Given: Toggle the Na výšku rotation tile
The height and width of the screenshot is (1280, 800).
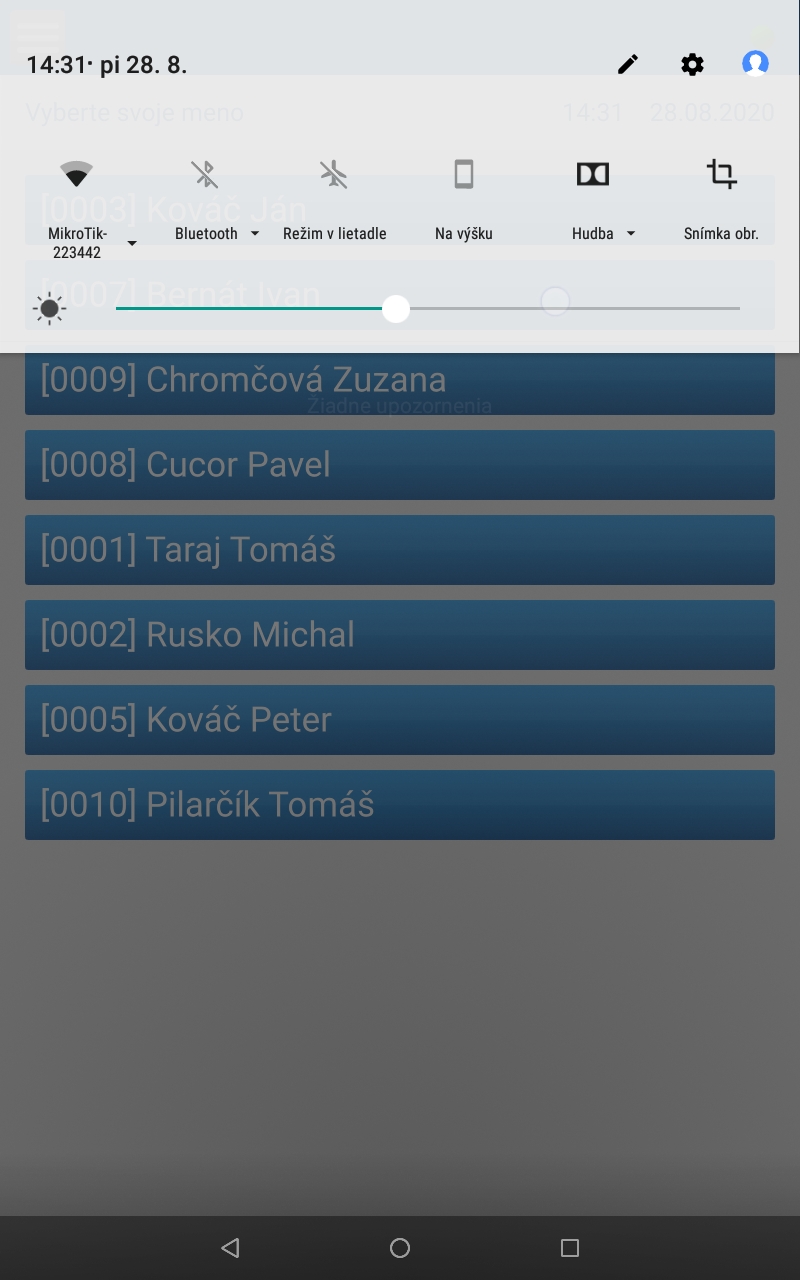Looking at the screenshot, I should click(x=463, y=175).
